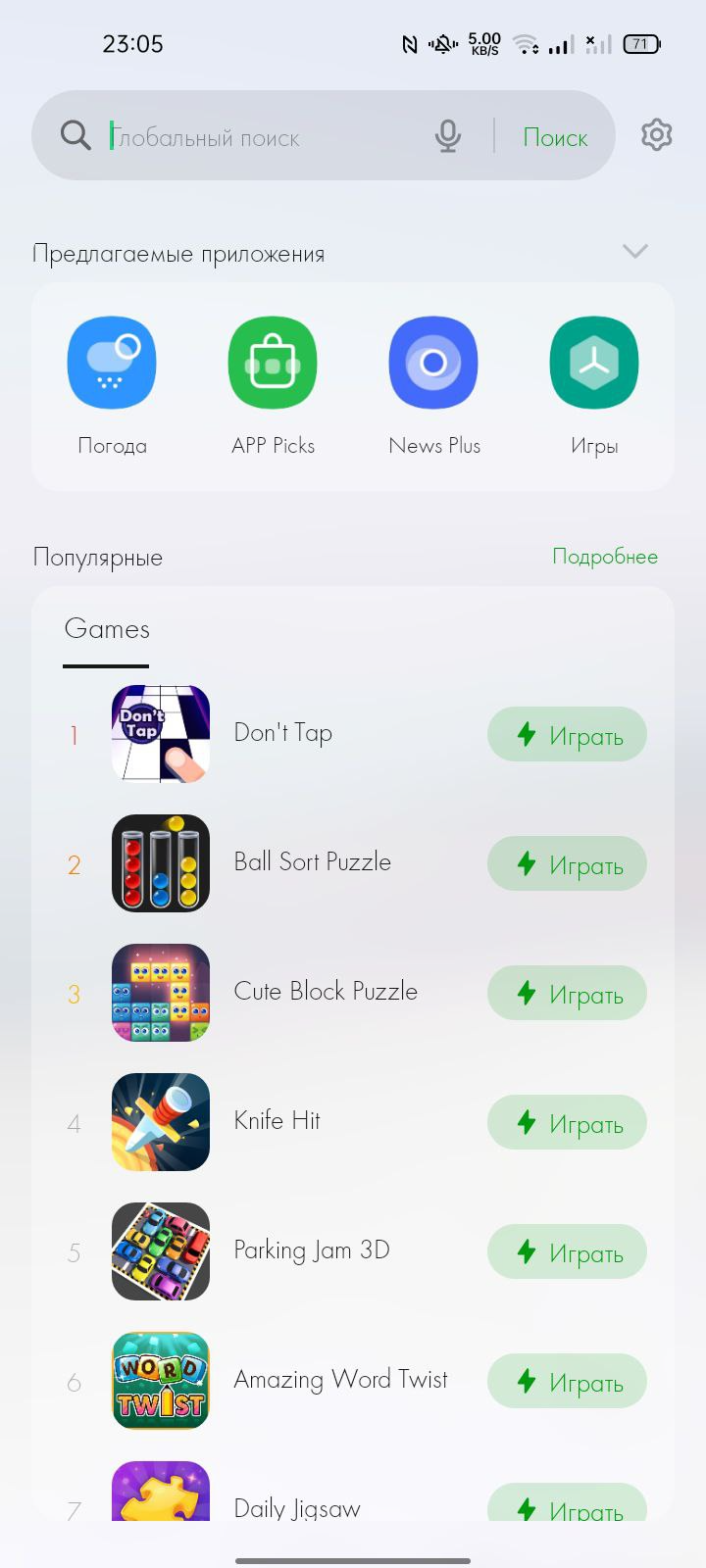Play Parking Jam 3D
706x1568 pixels.
(x=567, y=1251)
